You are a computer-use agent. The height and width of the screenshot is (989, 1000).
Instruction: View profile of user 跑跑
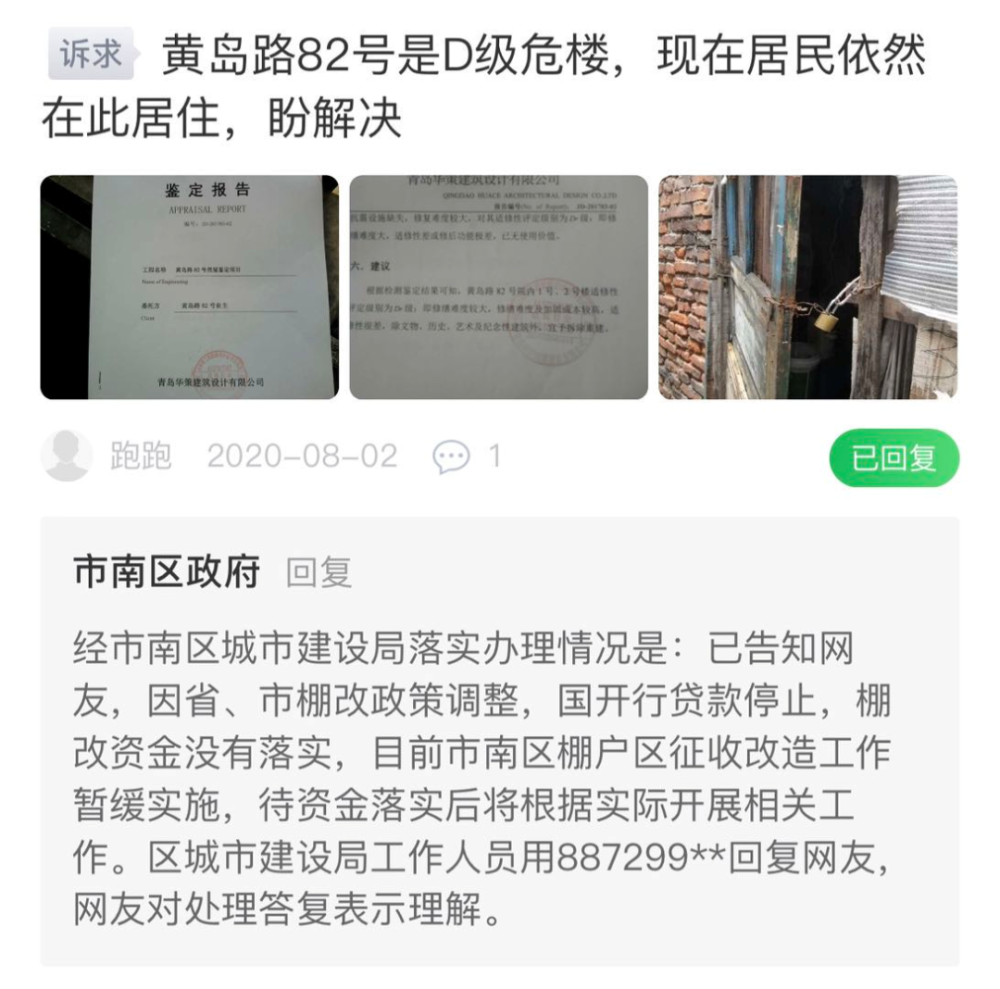pyautogui.click(x=68, y=457)
